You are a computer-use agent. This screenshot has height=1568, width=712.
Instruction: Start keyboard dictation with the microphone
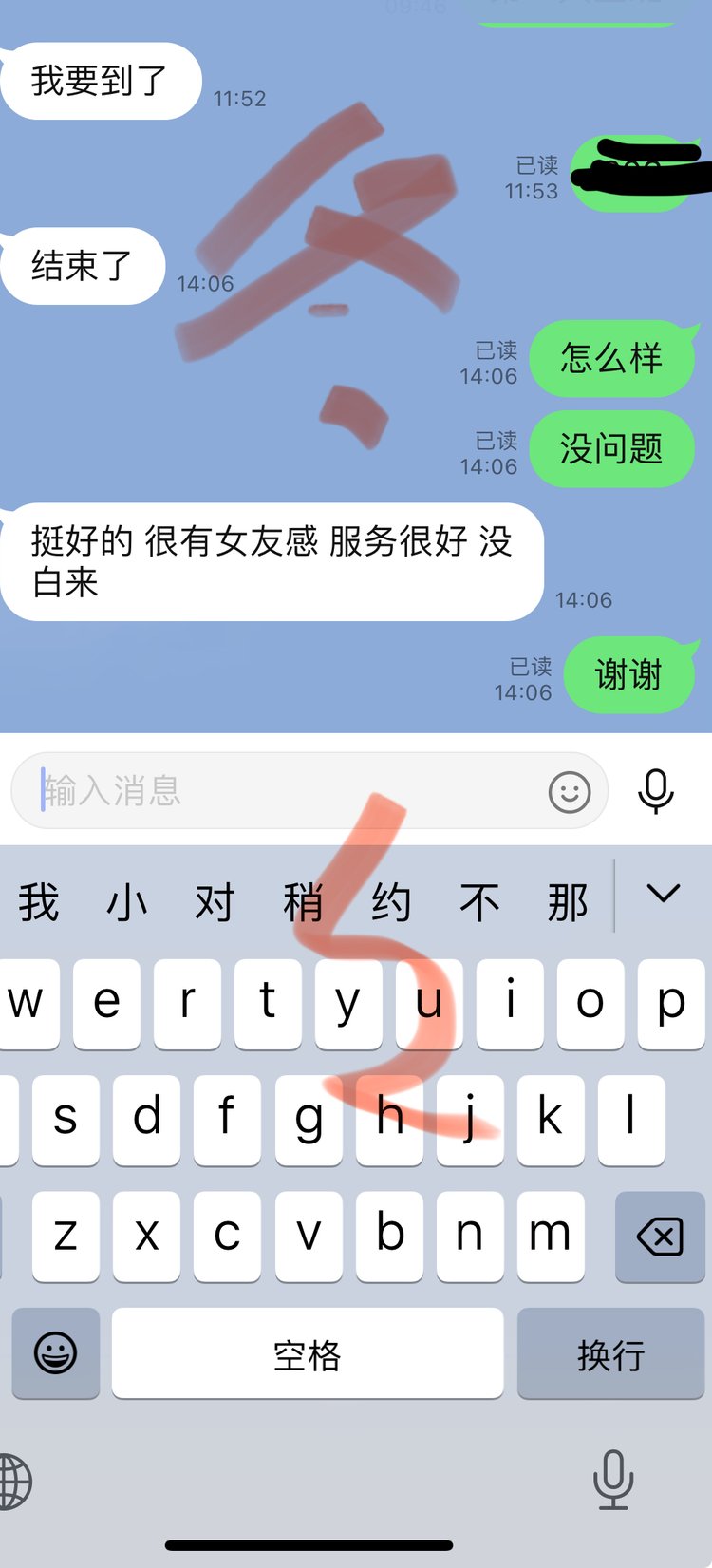click(x=613, y=1479)
